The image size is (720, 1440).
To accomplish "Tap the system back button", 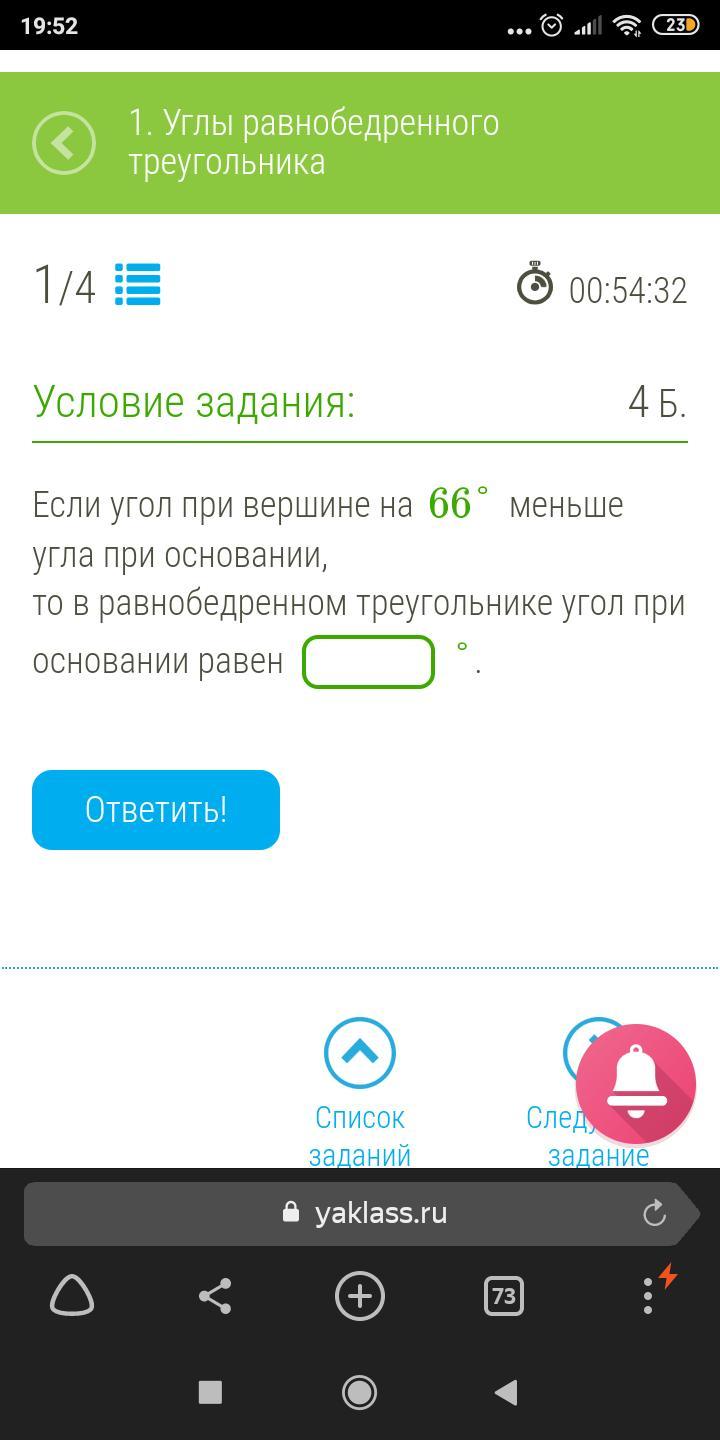I will click(507, 1392).
